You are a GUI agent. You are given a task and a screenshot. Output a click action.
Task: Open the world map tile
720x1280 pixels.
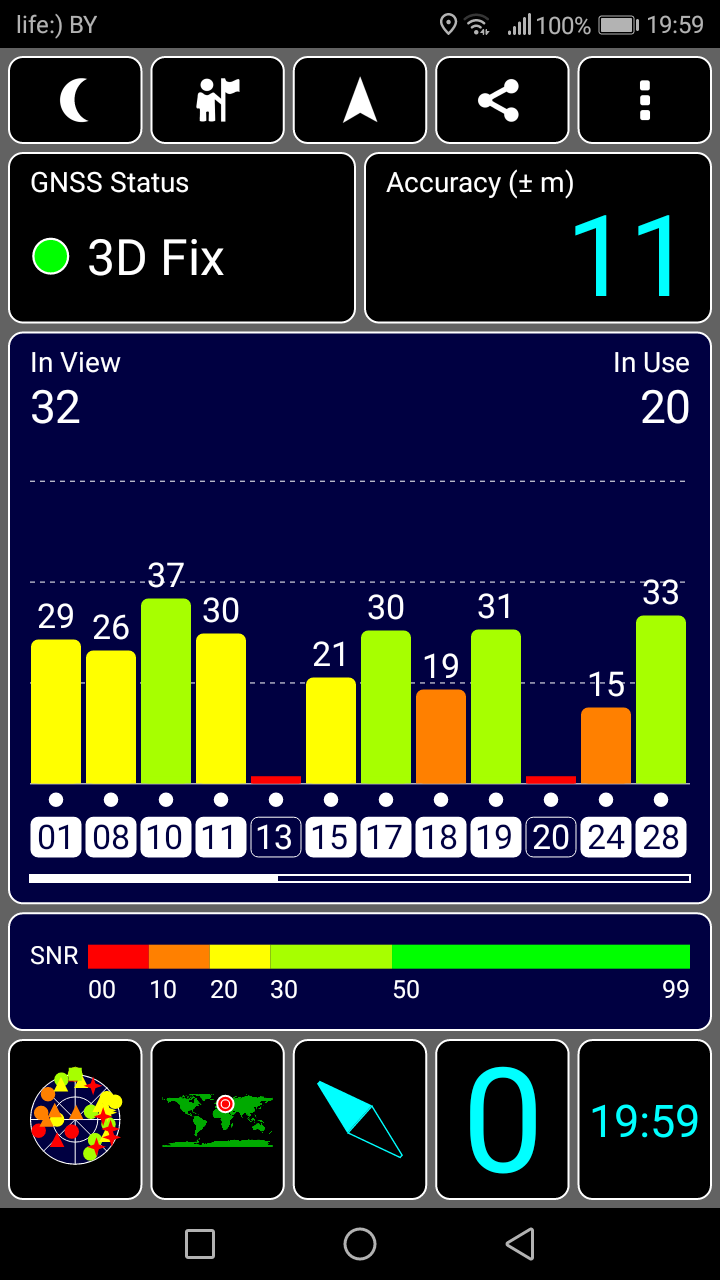(218, 1119)
